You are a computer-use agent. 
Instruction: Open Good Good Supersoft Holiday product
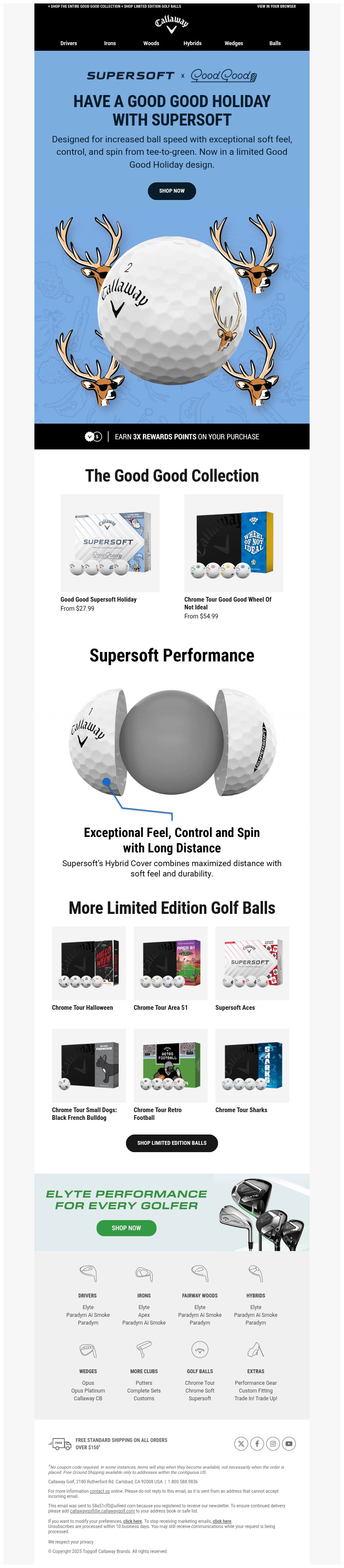pyautogui.click(x=110, y=543)
